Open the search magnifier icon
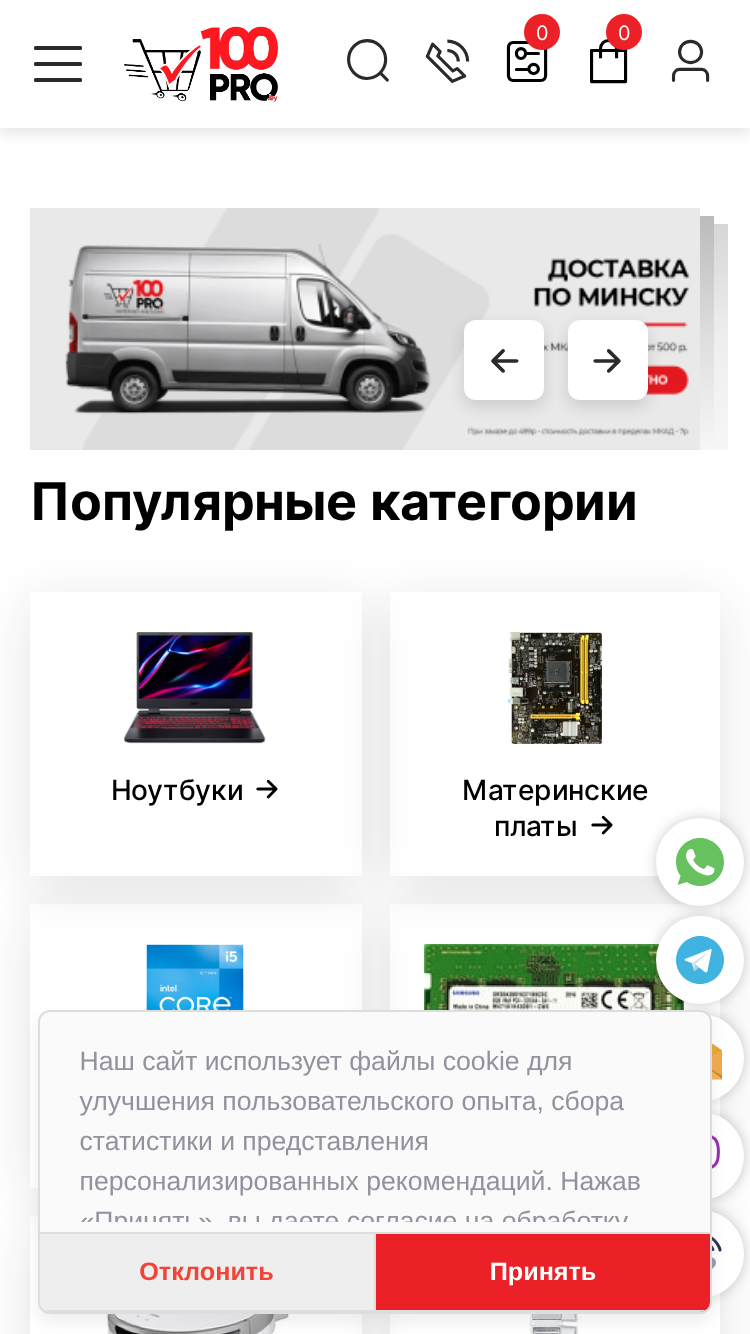Viewport: 750px width, 1334px height. pos(367,62)
